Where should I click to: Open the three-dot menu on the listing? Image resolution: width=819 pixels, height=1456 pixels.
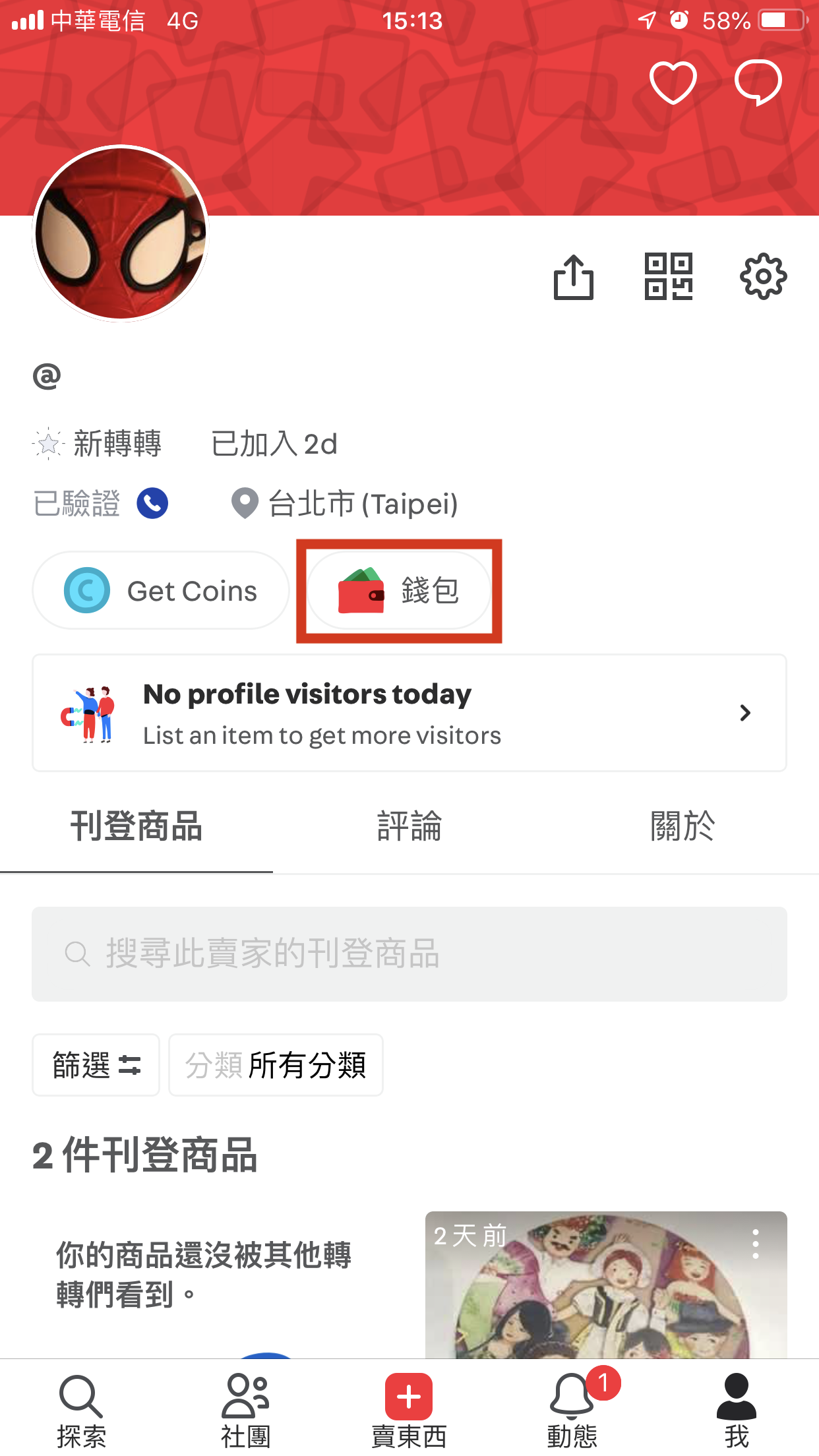(x=756, y=1244)
